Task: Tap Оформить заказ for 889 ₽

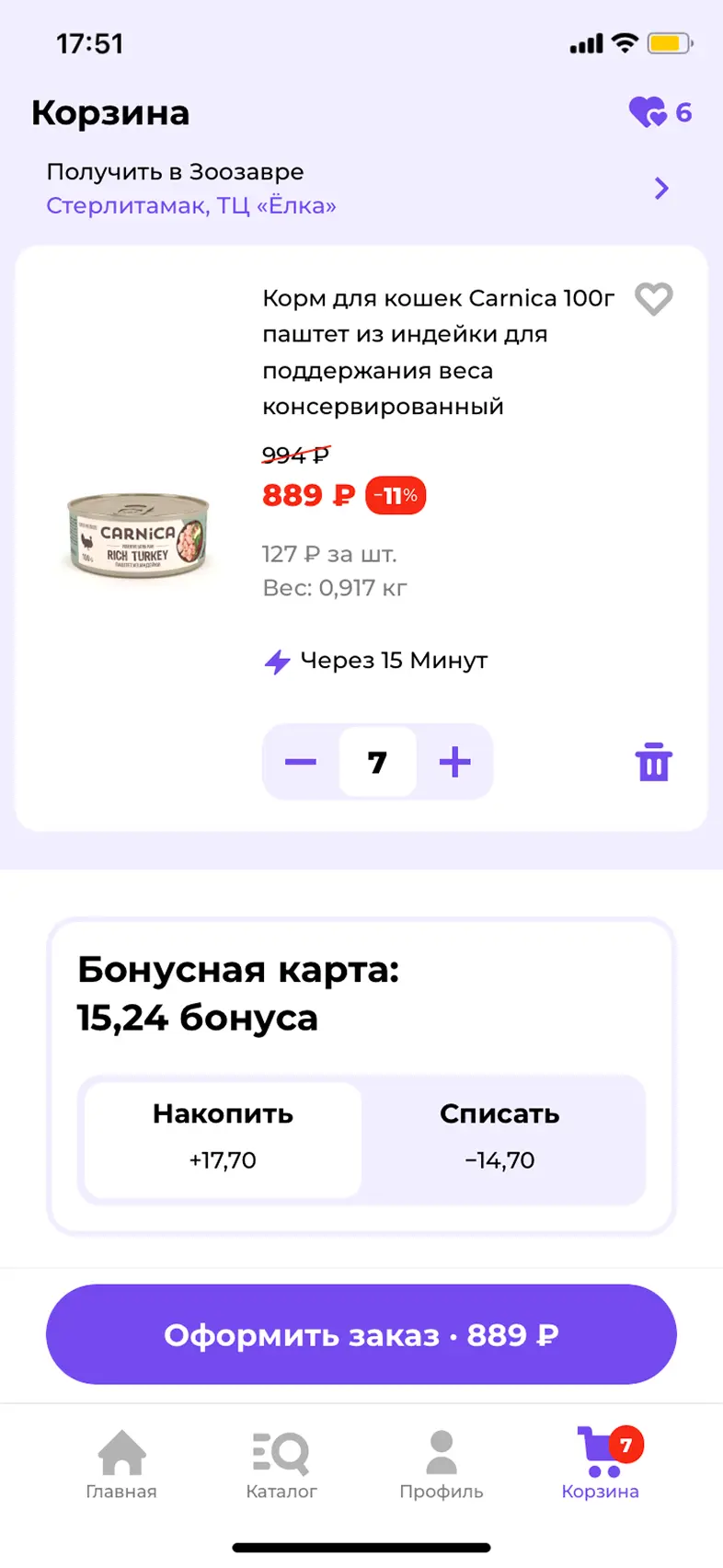Action: pyautogui.click(x=361, y=1334)
